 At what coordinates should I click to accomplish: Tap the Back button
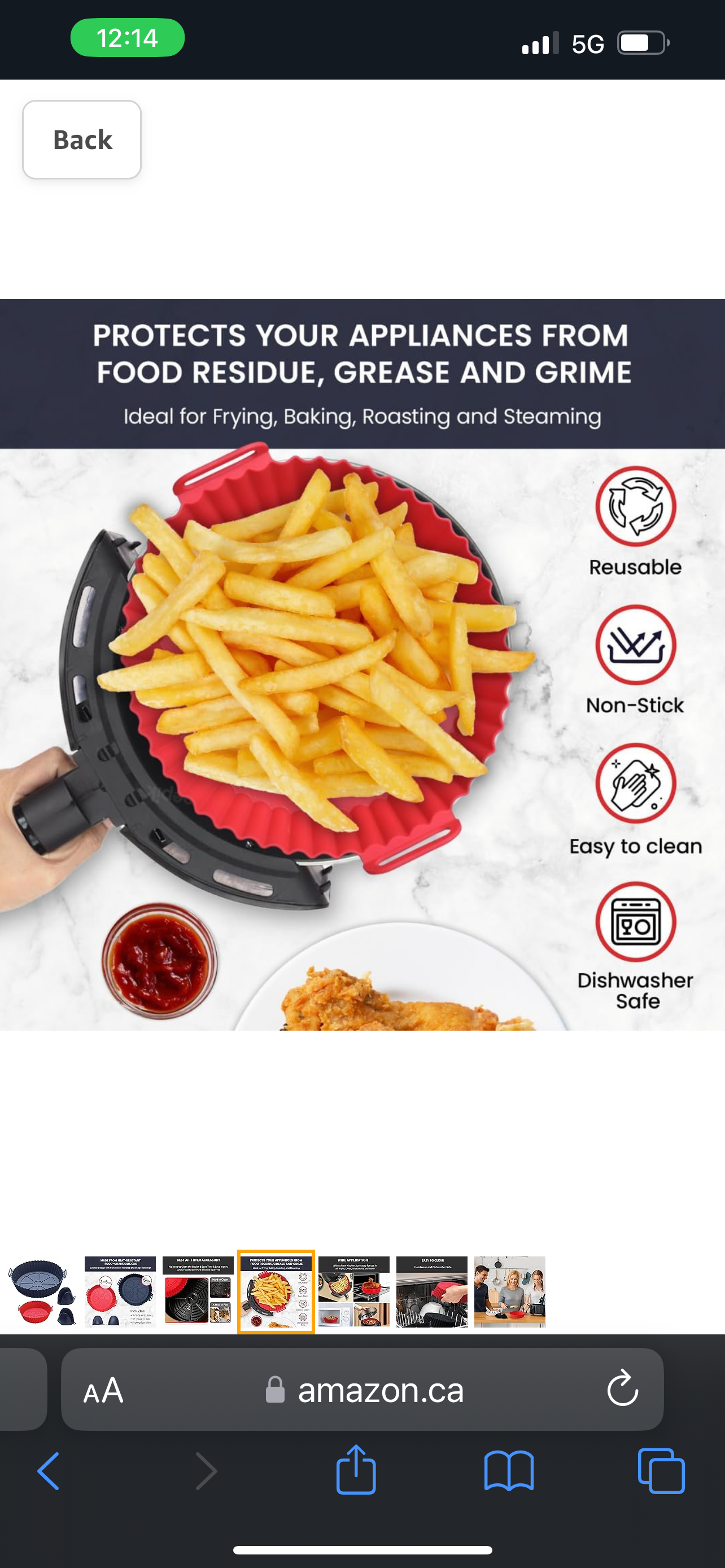pos(81,139)
